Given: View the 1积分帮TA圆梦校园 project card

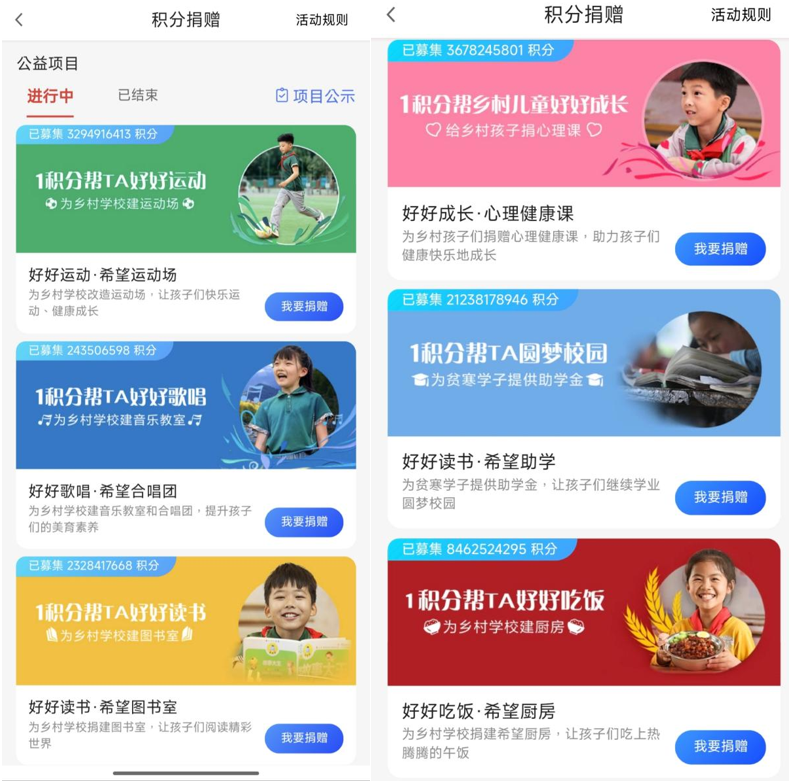Looking at the screenshot, I should coord(583,363).
